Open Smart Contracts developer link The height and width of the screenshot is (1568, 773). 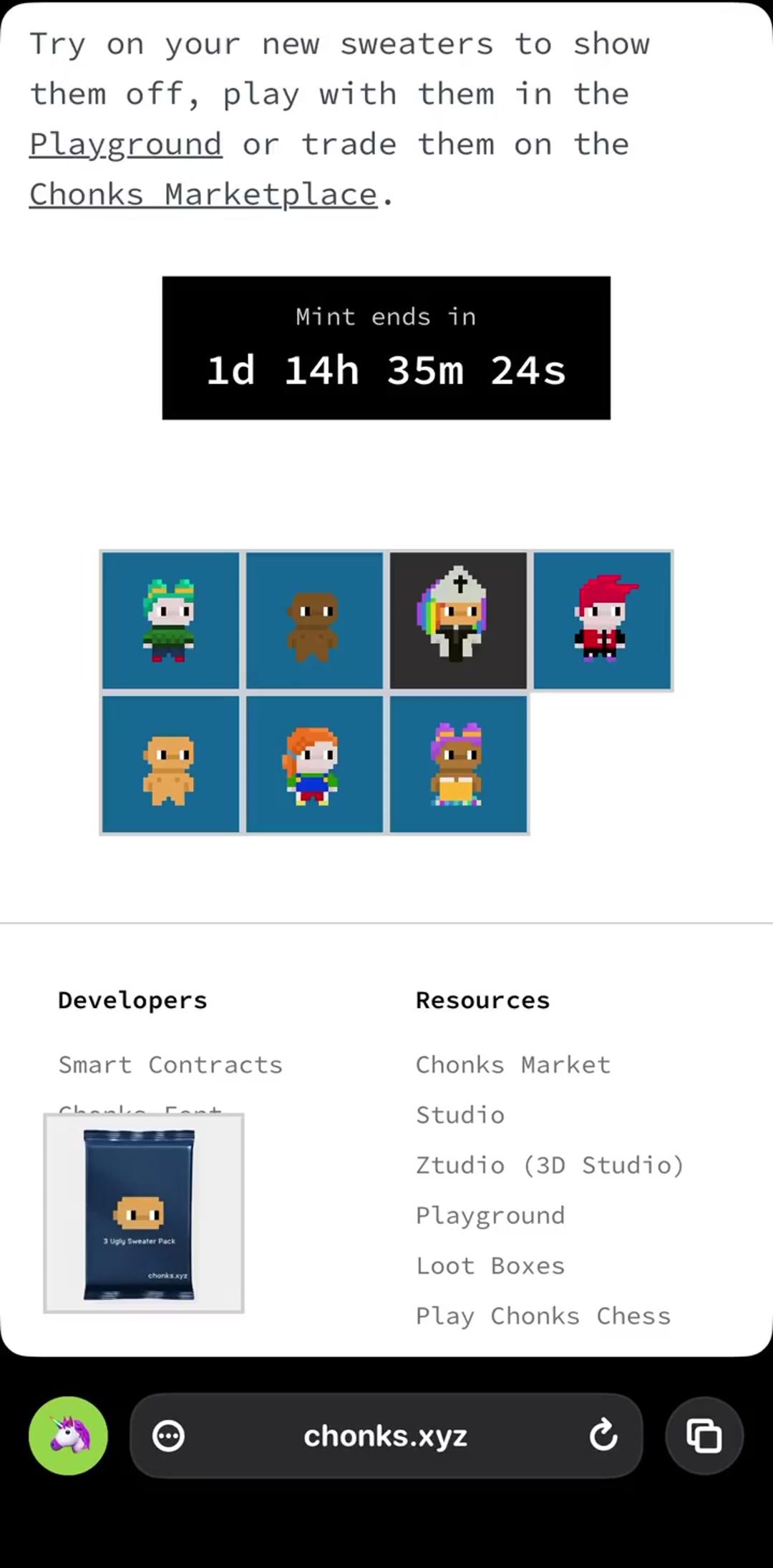170,1064
